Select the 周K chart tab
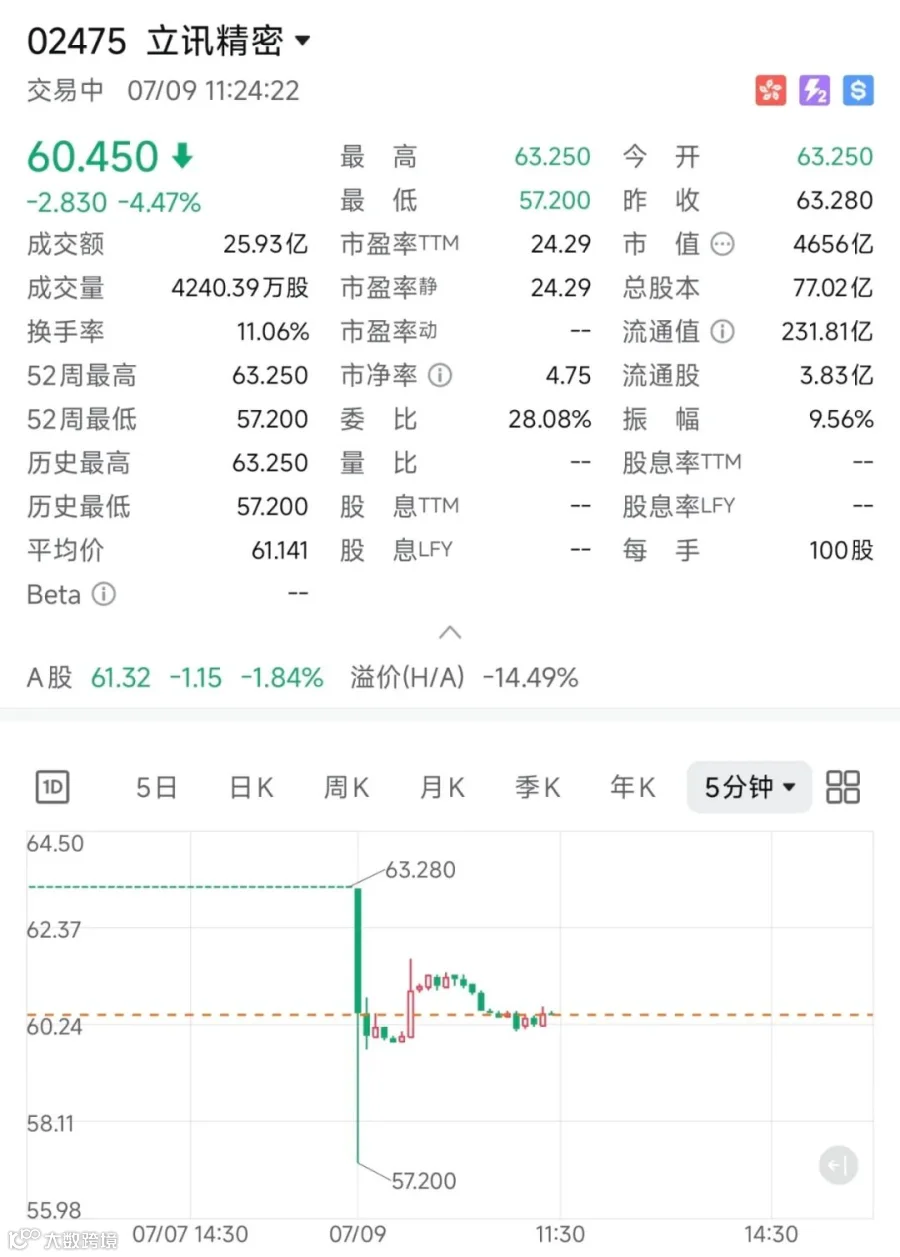The height and width of the screenshot is (1257, 900). [346, 787]
